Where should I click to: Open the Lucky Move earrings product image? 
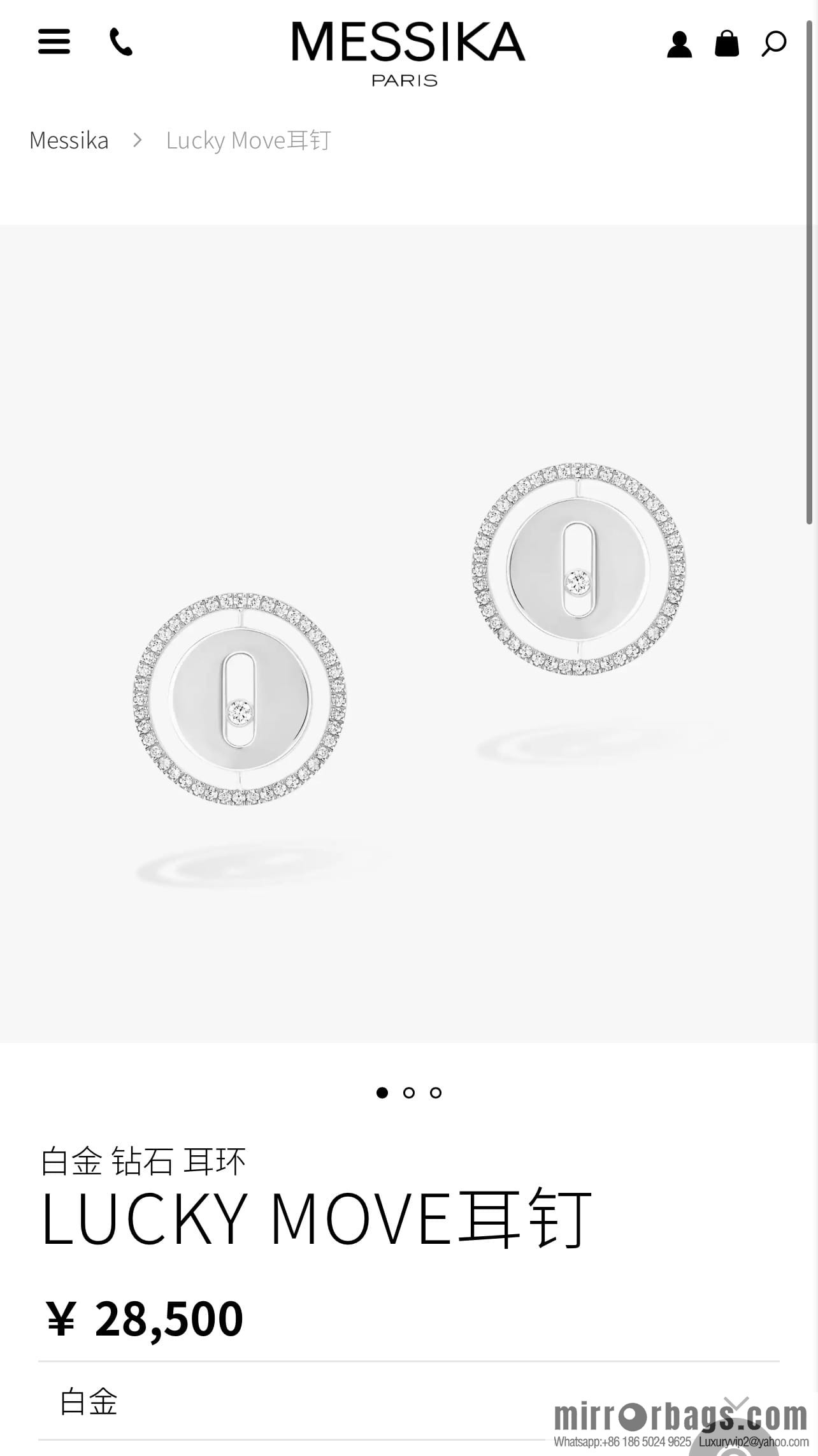pyautogui.click(x=408, y=634)
